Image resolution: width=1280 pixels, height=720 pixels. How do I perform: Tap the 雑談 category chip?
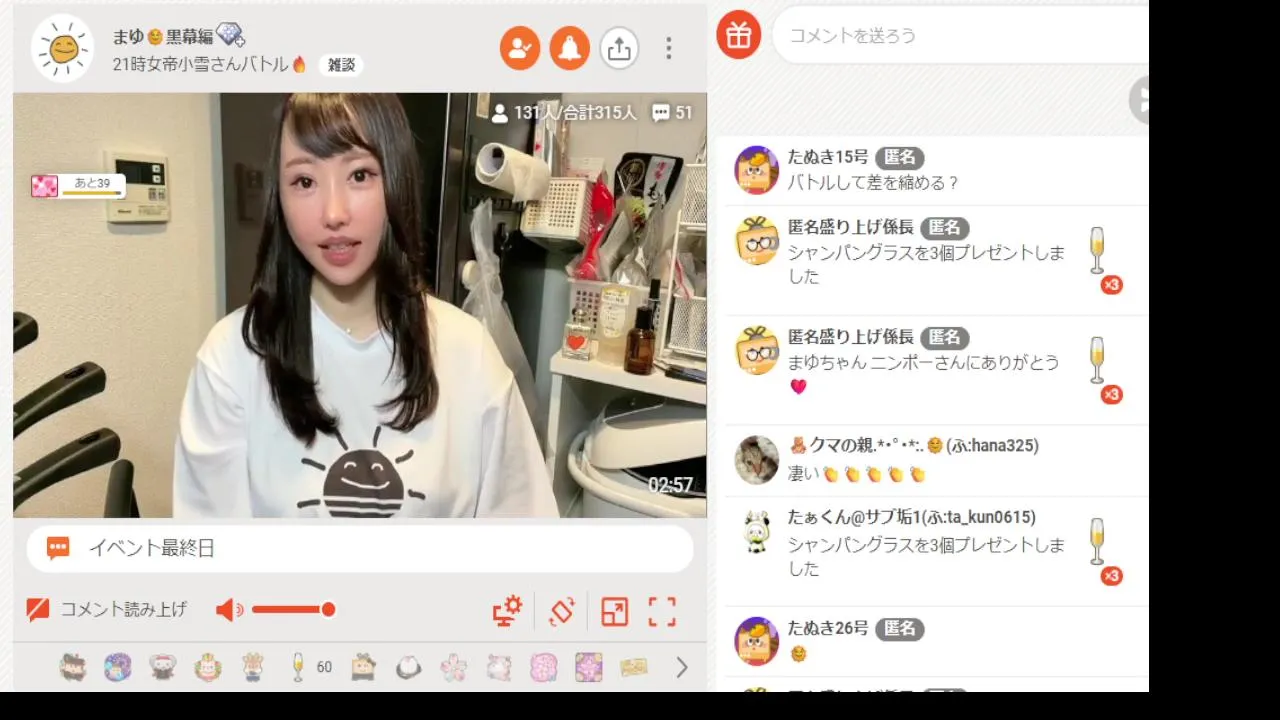pos(341,65)
